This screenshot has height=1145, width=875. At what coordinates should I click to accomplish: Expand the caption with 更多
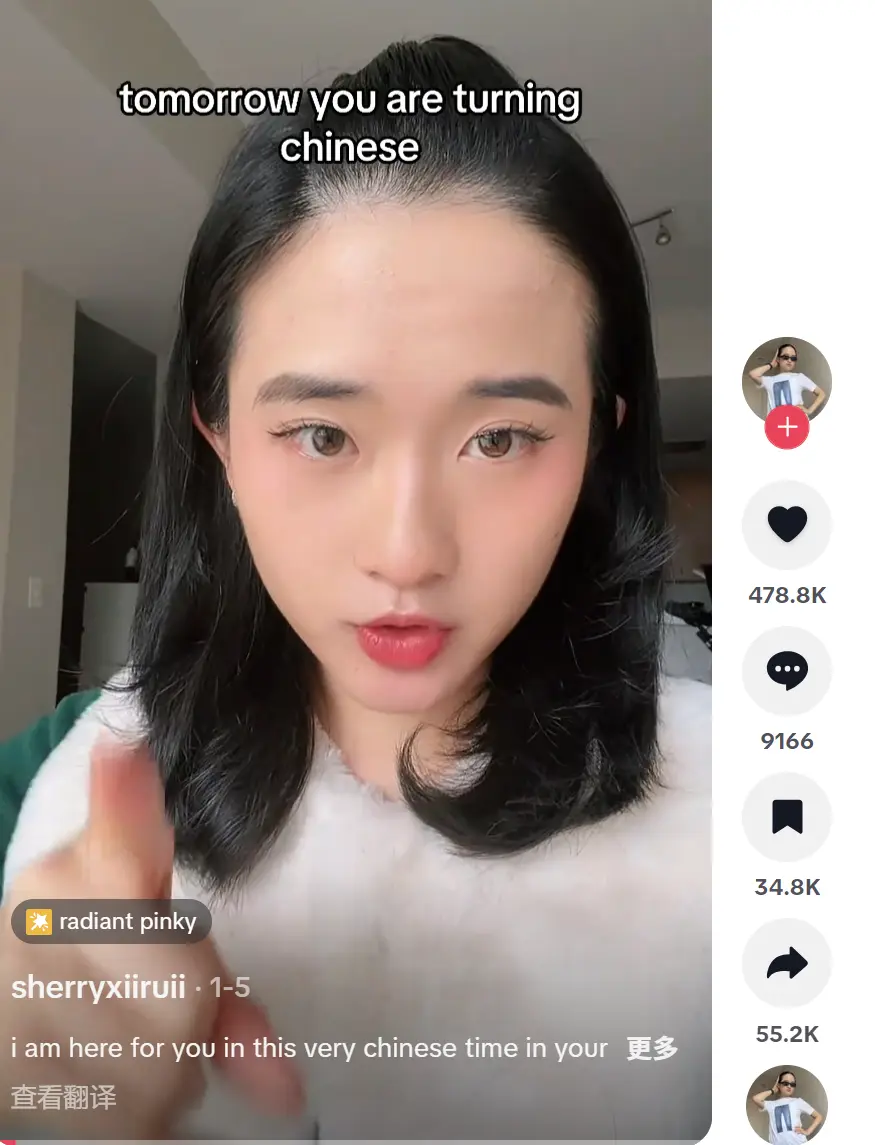652,1049
